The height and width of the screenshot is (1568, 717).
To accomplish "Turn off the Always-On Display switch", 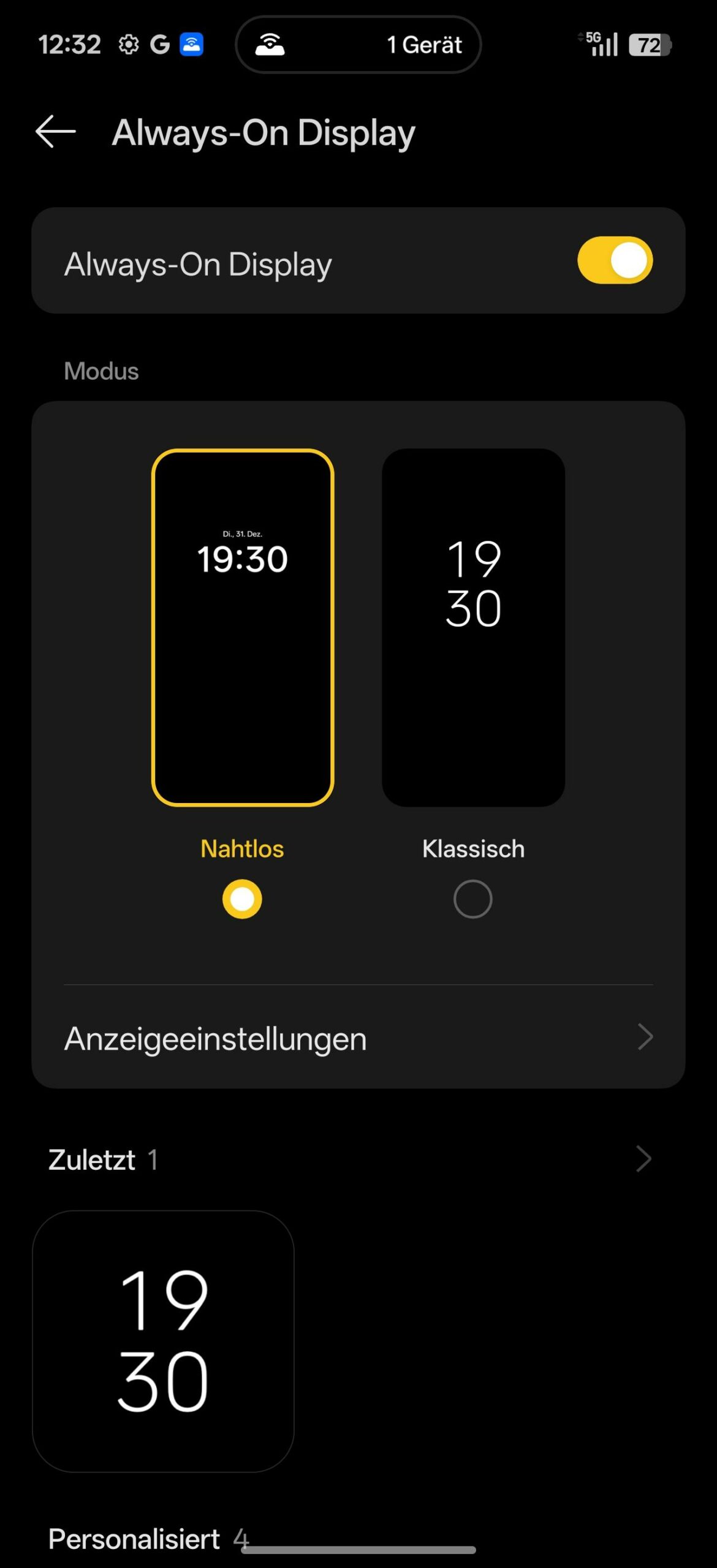I will click(615, 261).
